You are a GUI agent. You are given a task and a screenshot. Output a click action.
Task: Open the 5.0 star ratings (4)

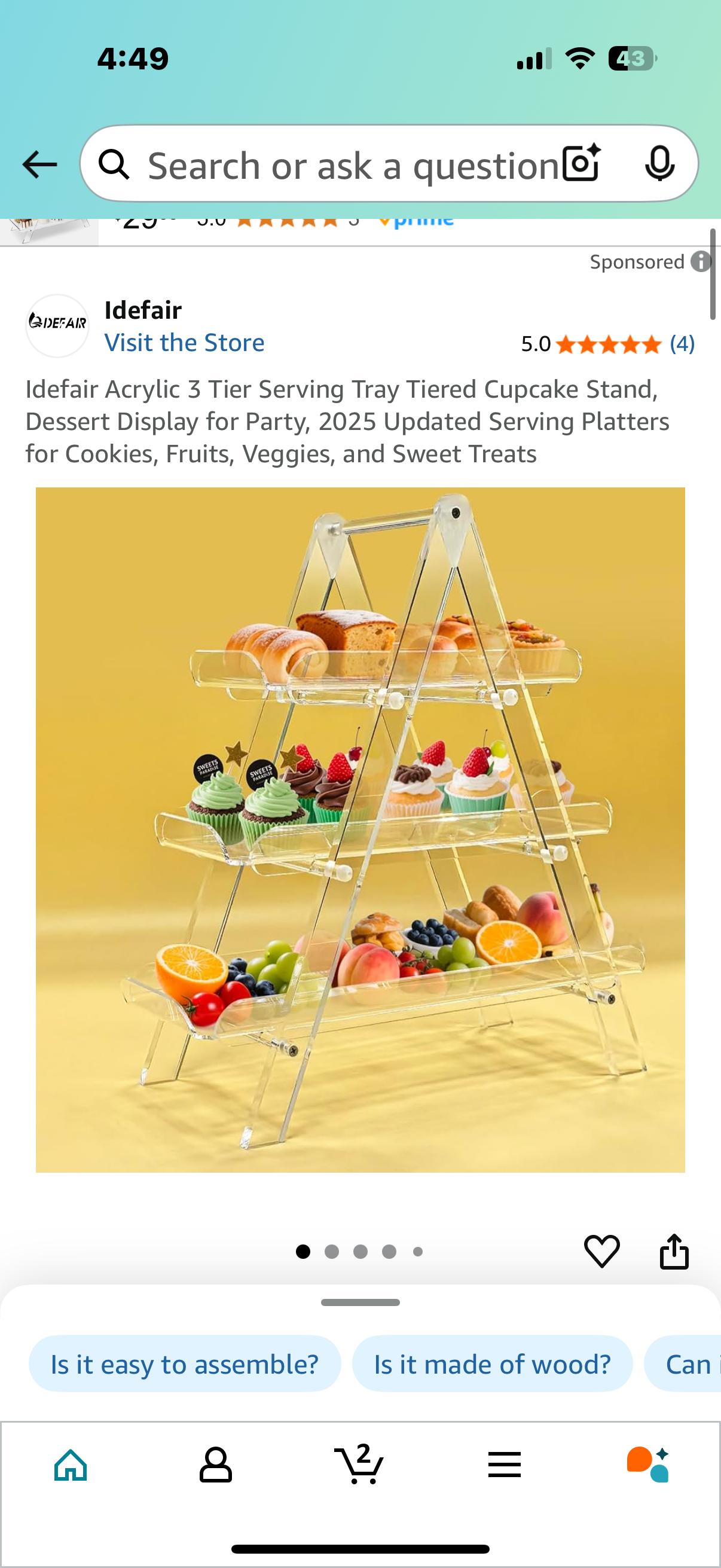607,344
